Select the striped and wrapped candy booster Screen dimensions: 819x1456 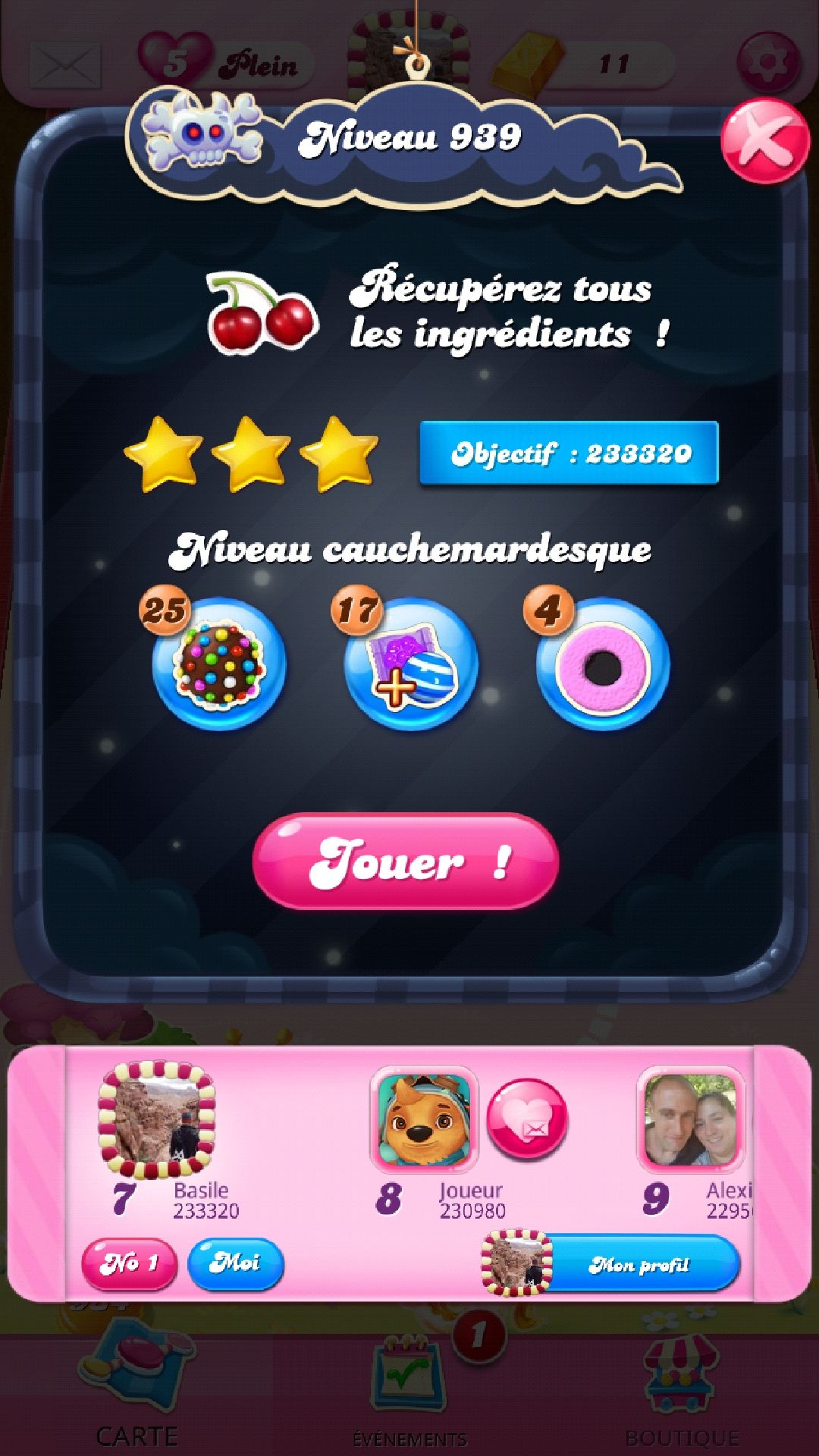tap(411, 664)
